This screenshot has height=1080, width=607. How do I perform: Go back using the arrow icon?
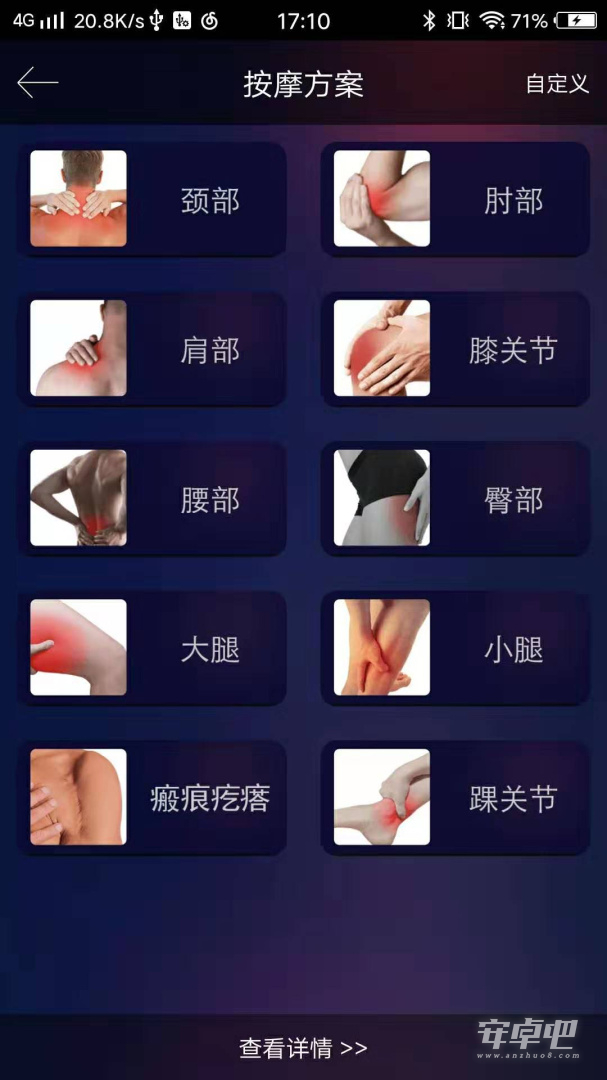(38, 83)
